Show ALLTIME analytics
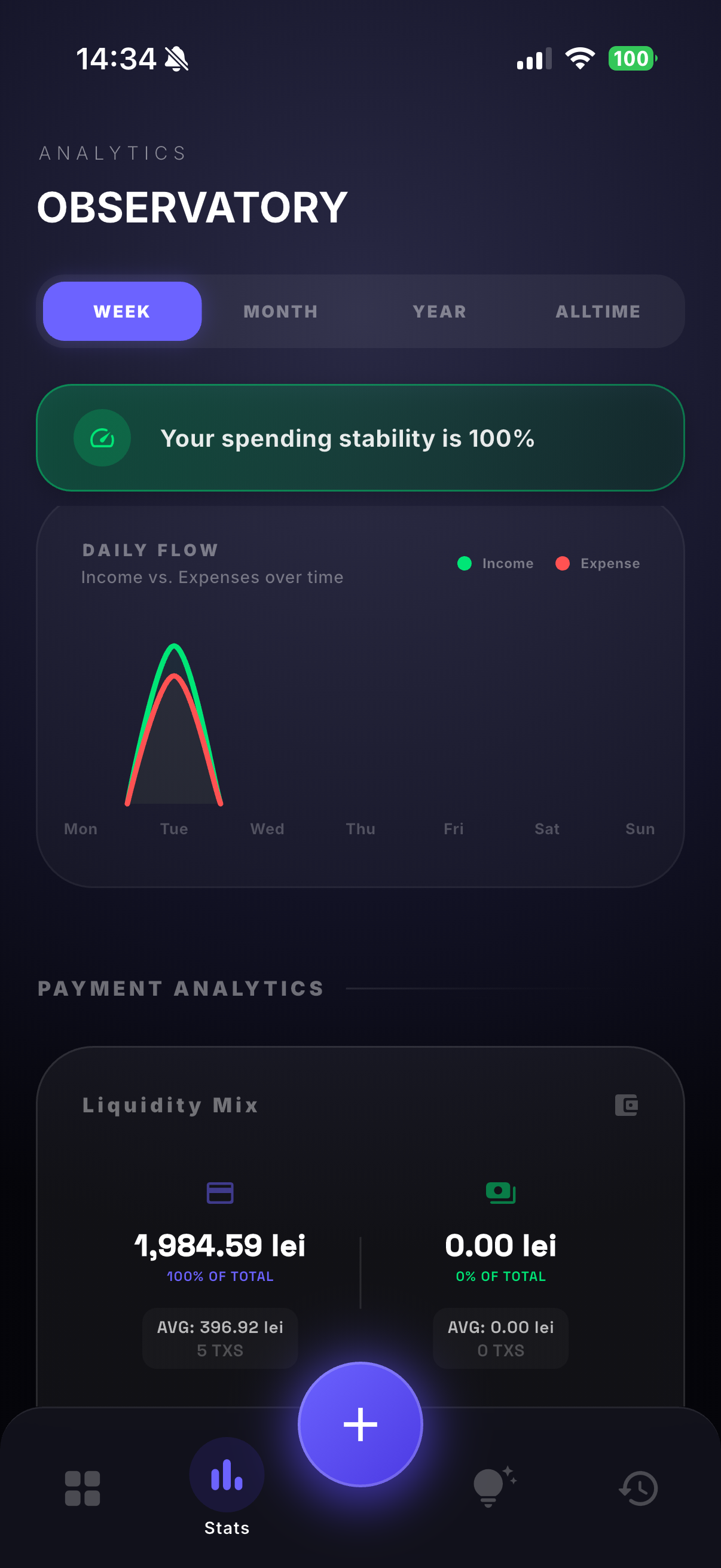This screenshot has width=721, height=1568. pyautogui.click(x=597, y=311)
